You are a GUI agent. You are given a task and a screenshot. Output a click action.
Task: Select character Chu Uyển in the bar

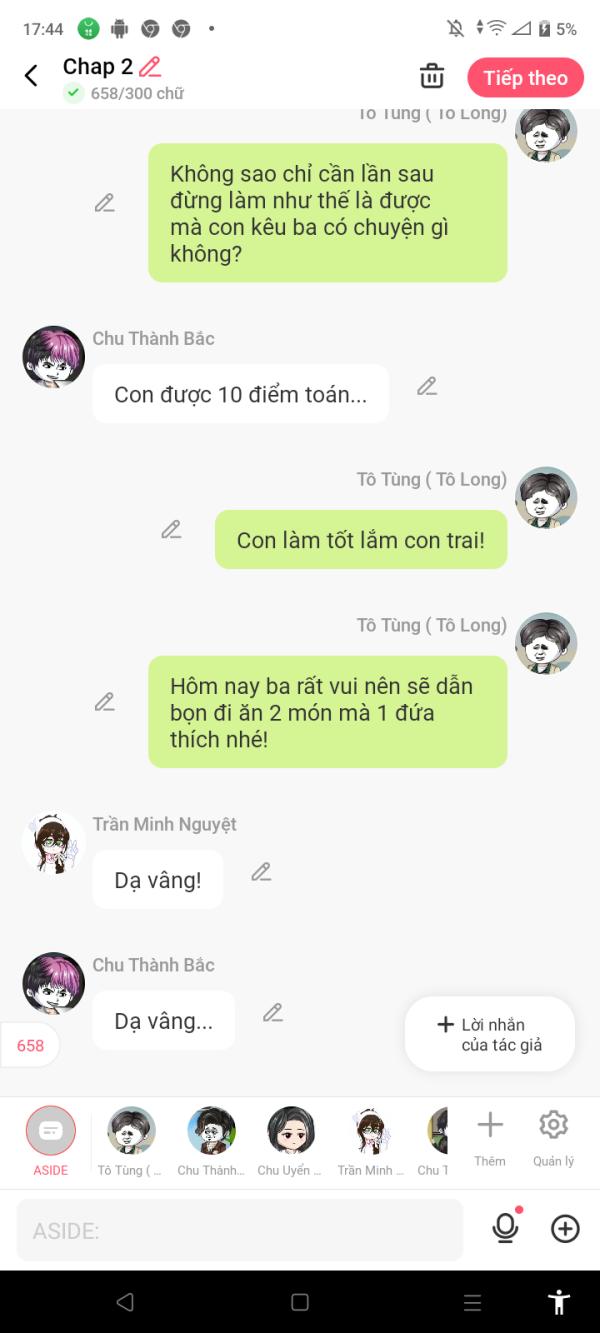pyautogui.click(x=291, y=1139)
